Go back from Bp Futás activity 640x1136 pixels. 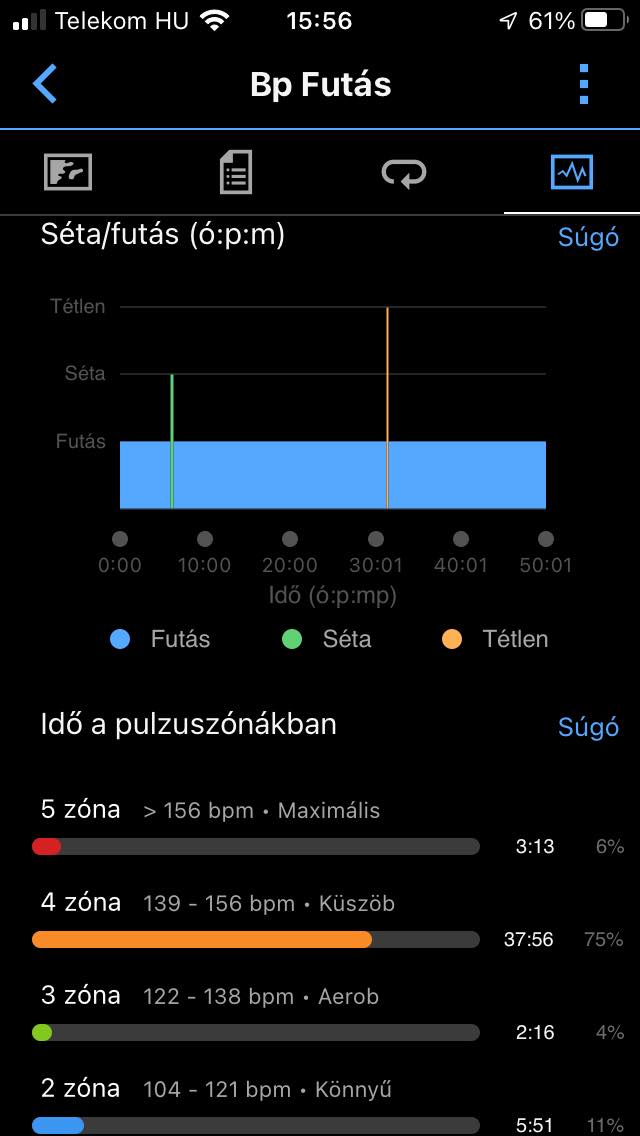point(45,85)
